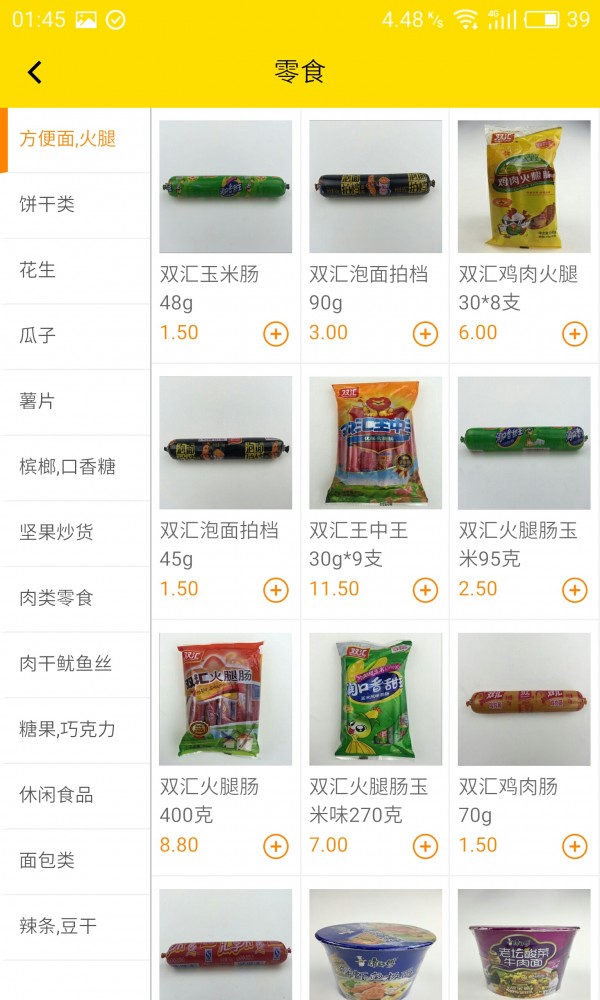Viewport: 600px width, 1000px height.
Task: Open the 双汇鸡肉肠 70g product
Action: click(524, 698)
